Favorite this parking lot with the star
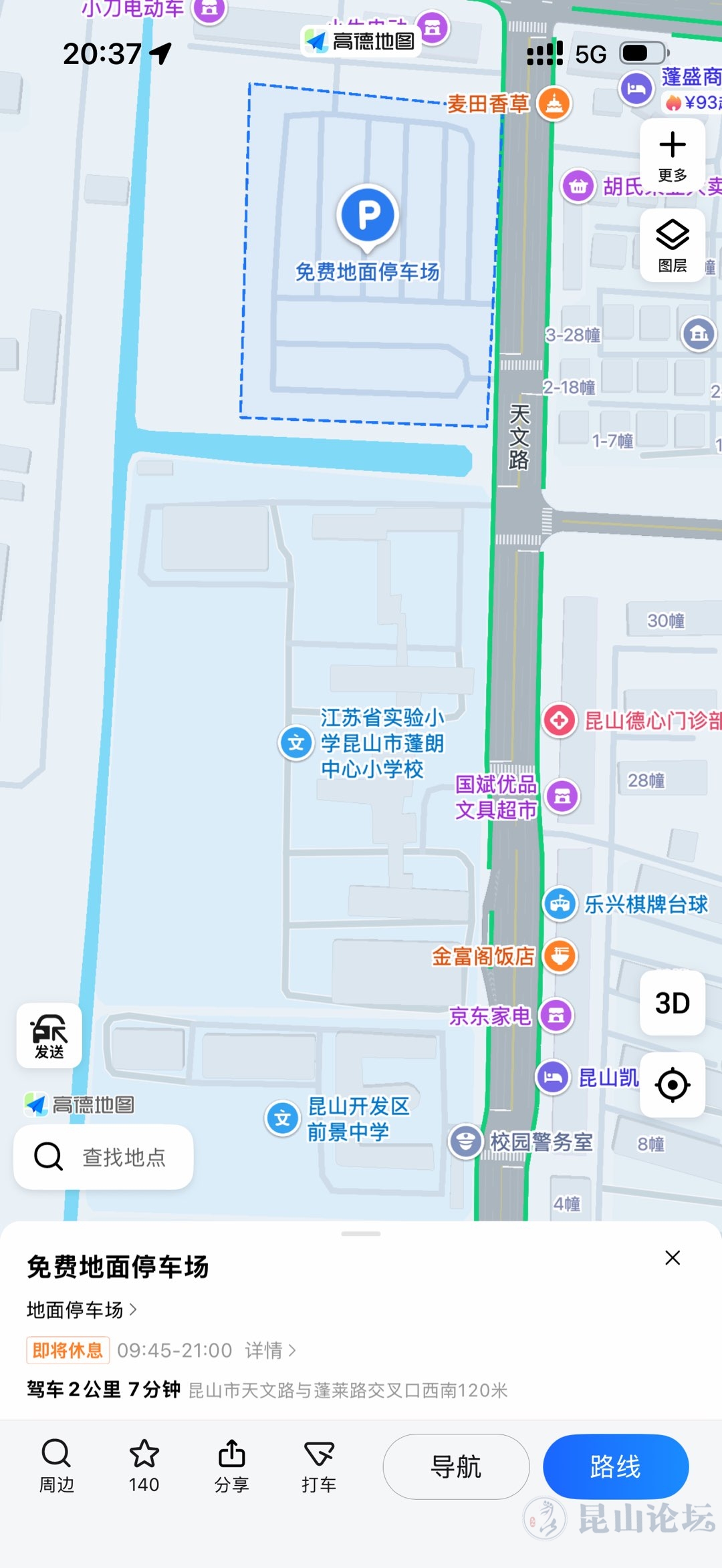Screen dimensions: 722x1568 144,1466
